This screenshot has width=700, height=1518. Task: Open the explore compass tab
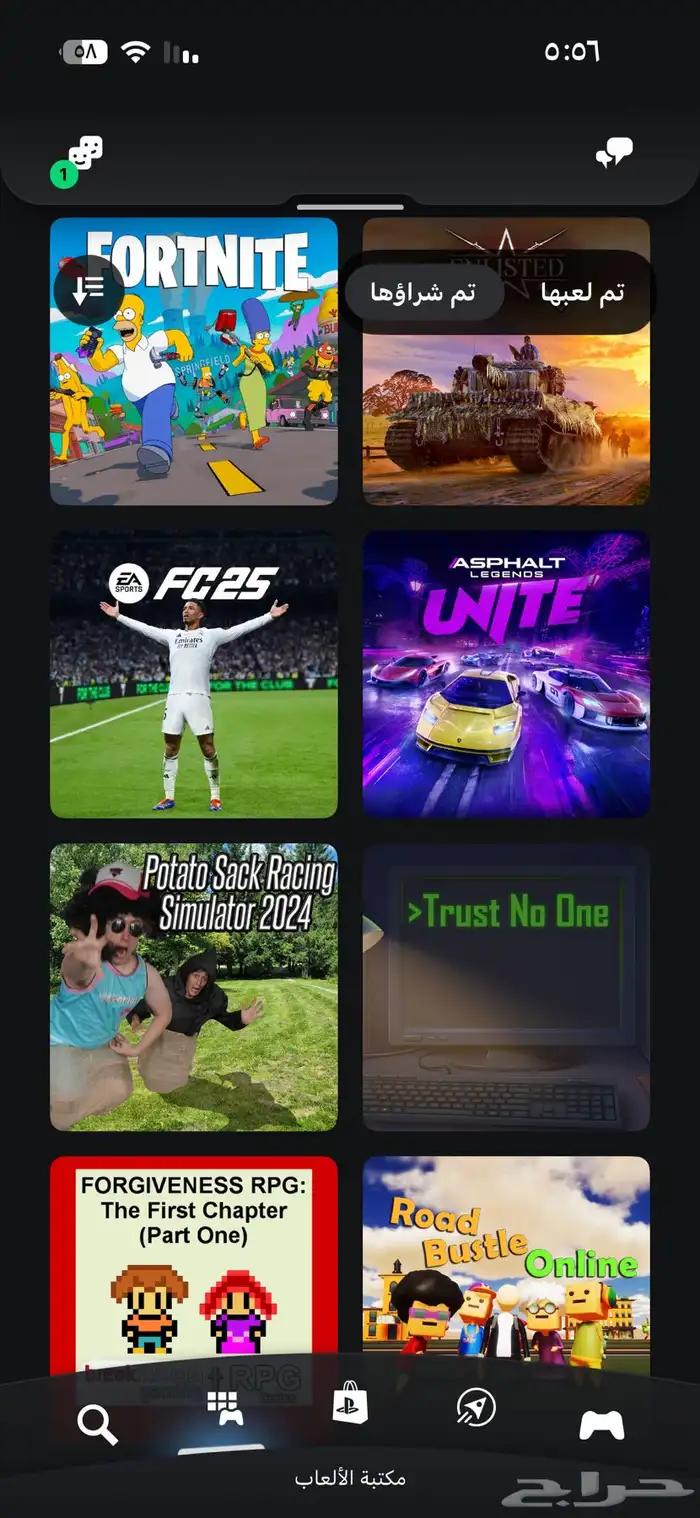[476, 1406]
